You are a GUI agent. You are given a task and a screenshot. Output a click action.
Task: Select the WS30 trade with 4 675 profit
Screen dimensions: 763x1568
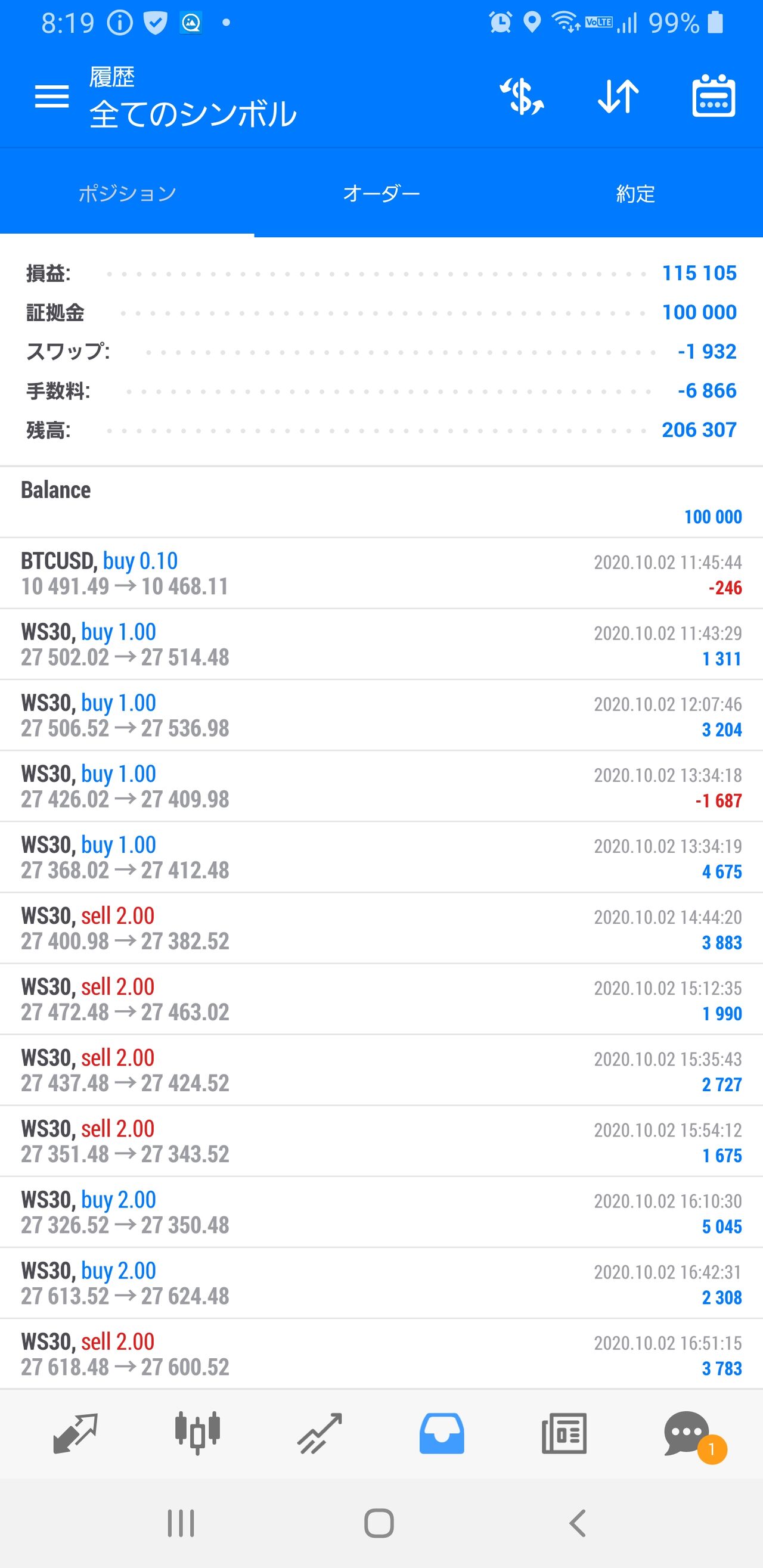pos(381,857)
